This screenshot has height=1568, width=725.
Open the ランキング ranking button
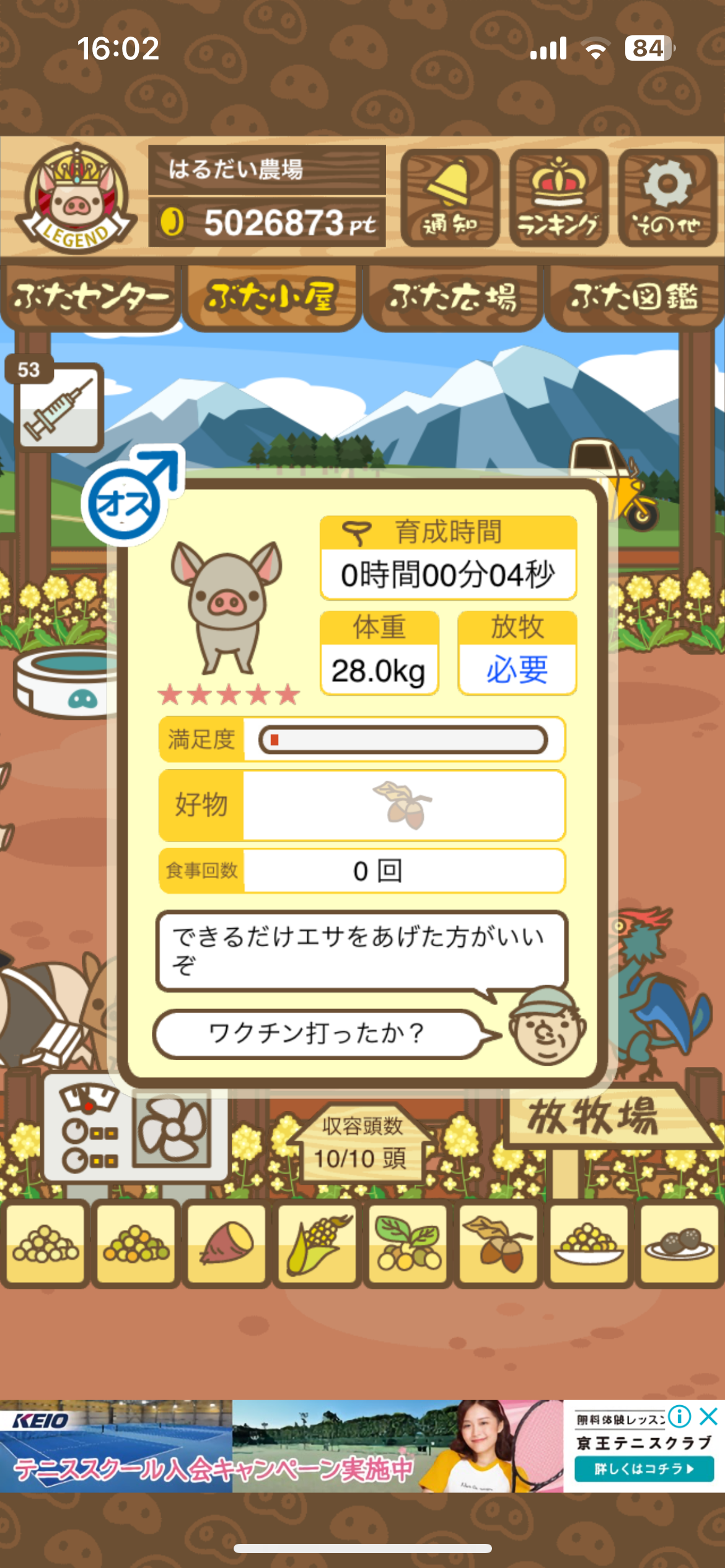pos(558,198)
